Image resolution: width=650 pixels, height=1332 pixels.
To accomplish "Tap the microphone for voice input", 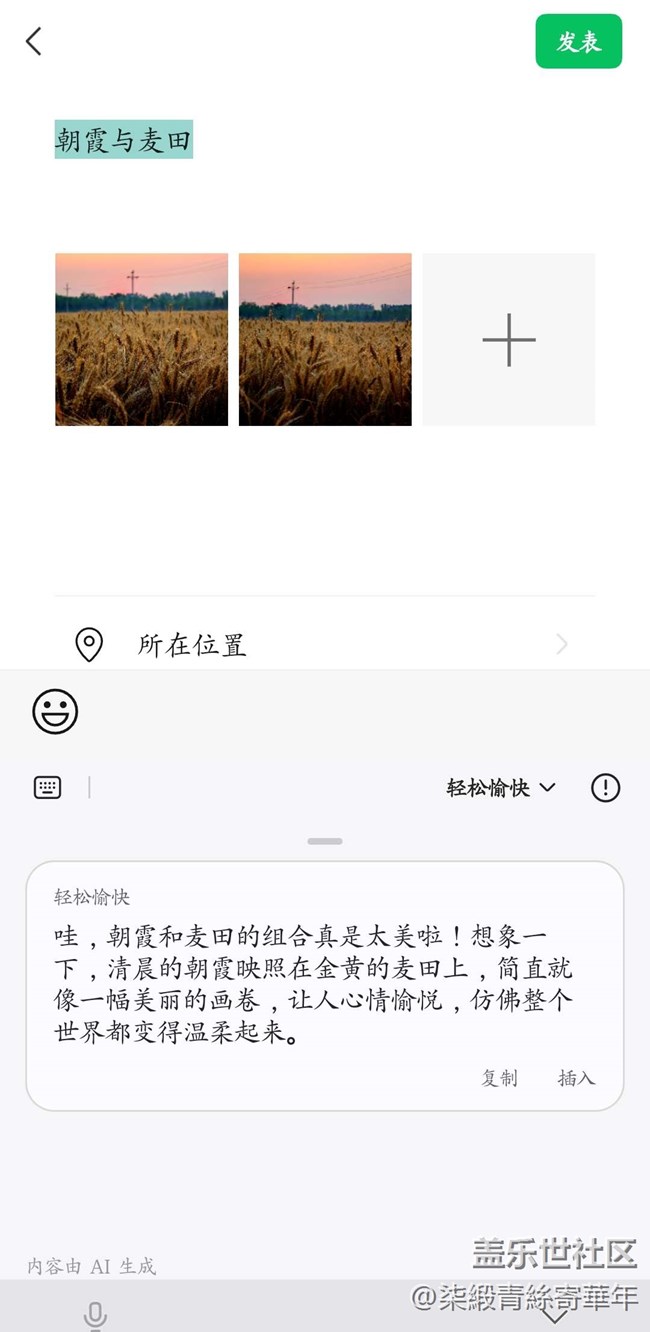I will point(95,1315).
